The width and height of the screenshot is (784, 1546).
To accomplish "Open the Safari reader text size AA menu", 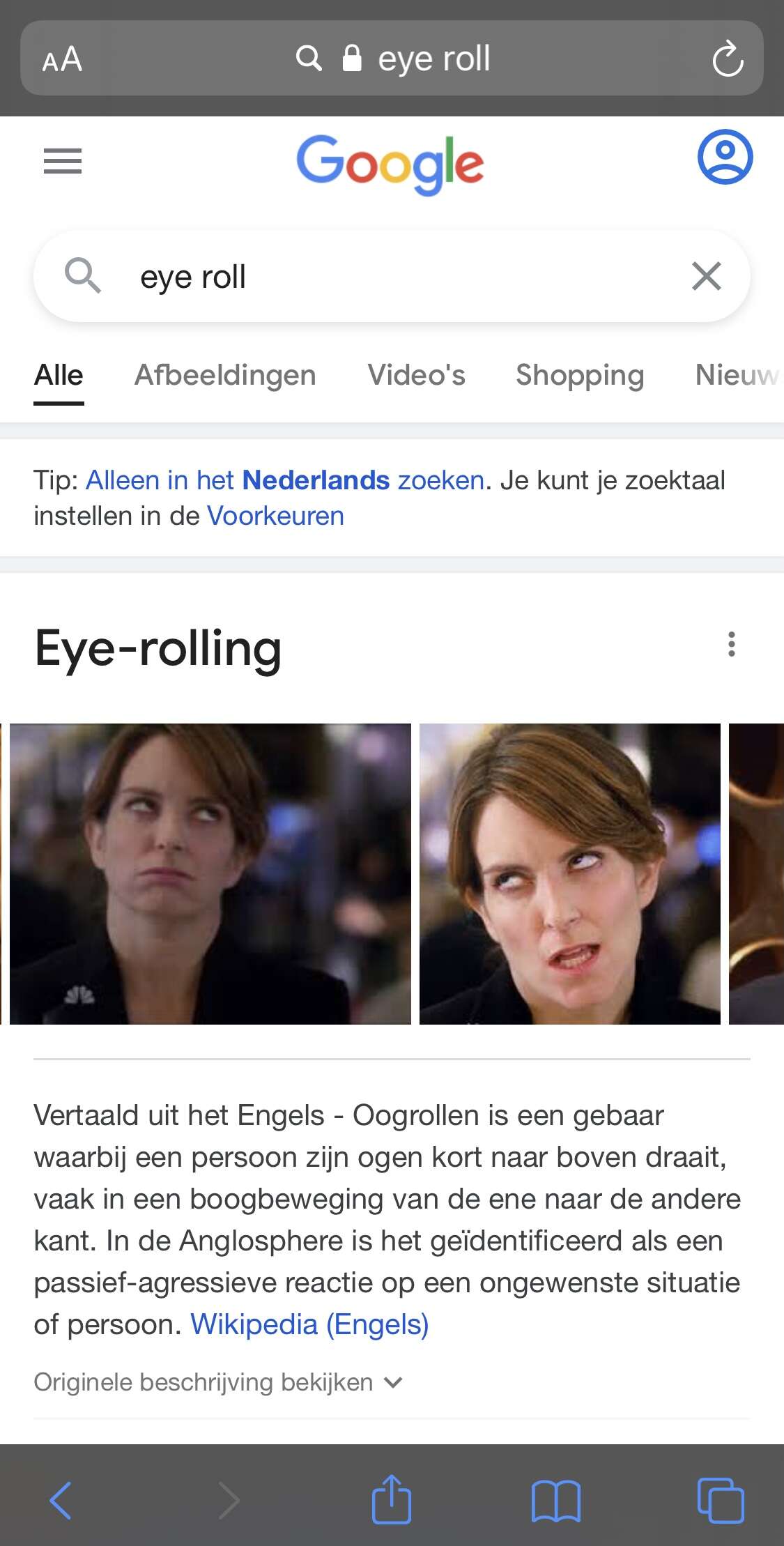I will tap(62, 59).
